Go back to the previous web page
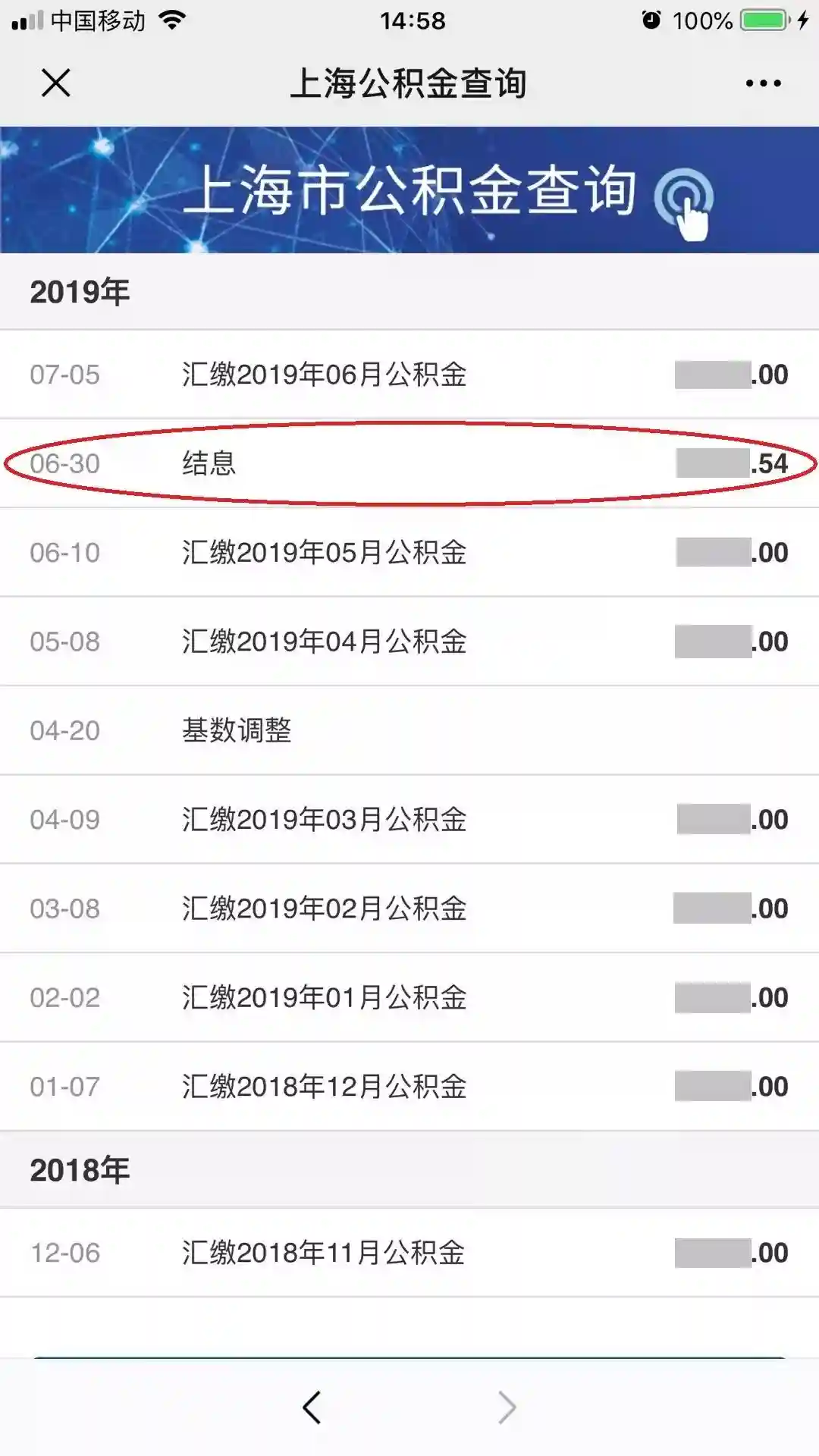819x1456 pixels. click(312, 1407)
